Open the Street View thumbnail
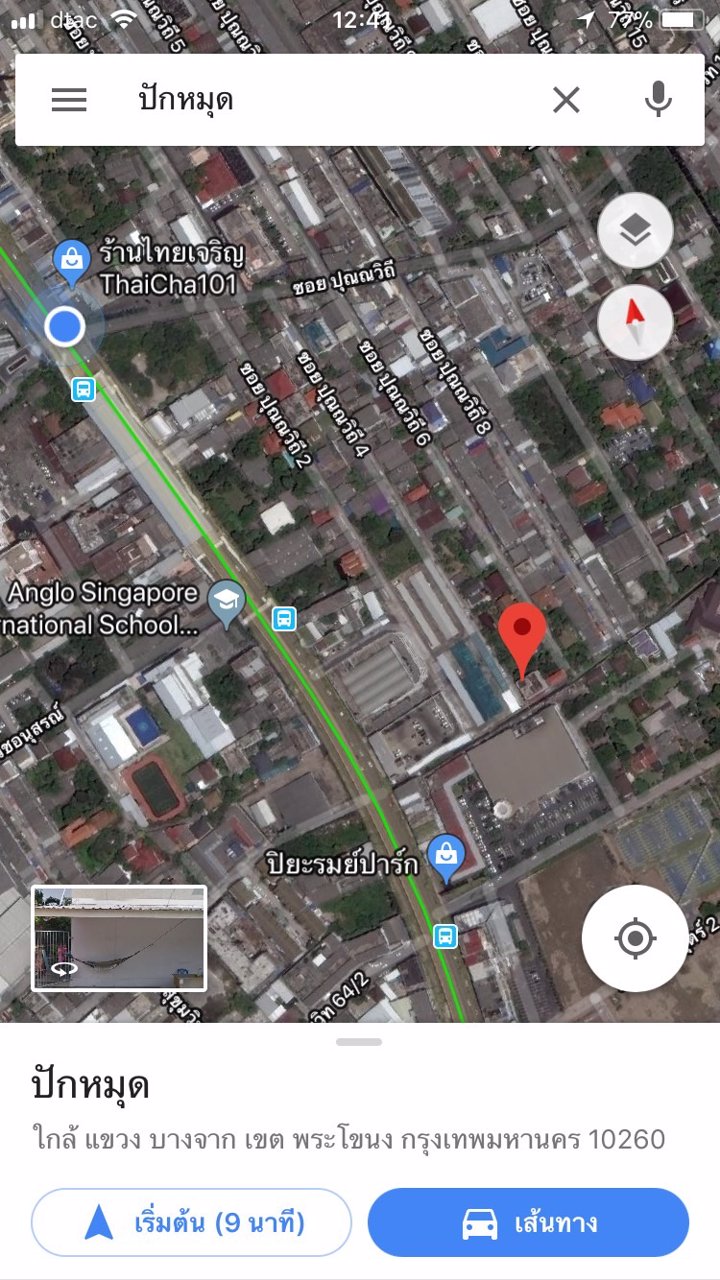The width and height of the screenshot is (720, 1280). pos(119,938)
